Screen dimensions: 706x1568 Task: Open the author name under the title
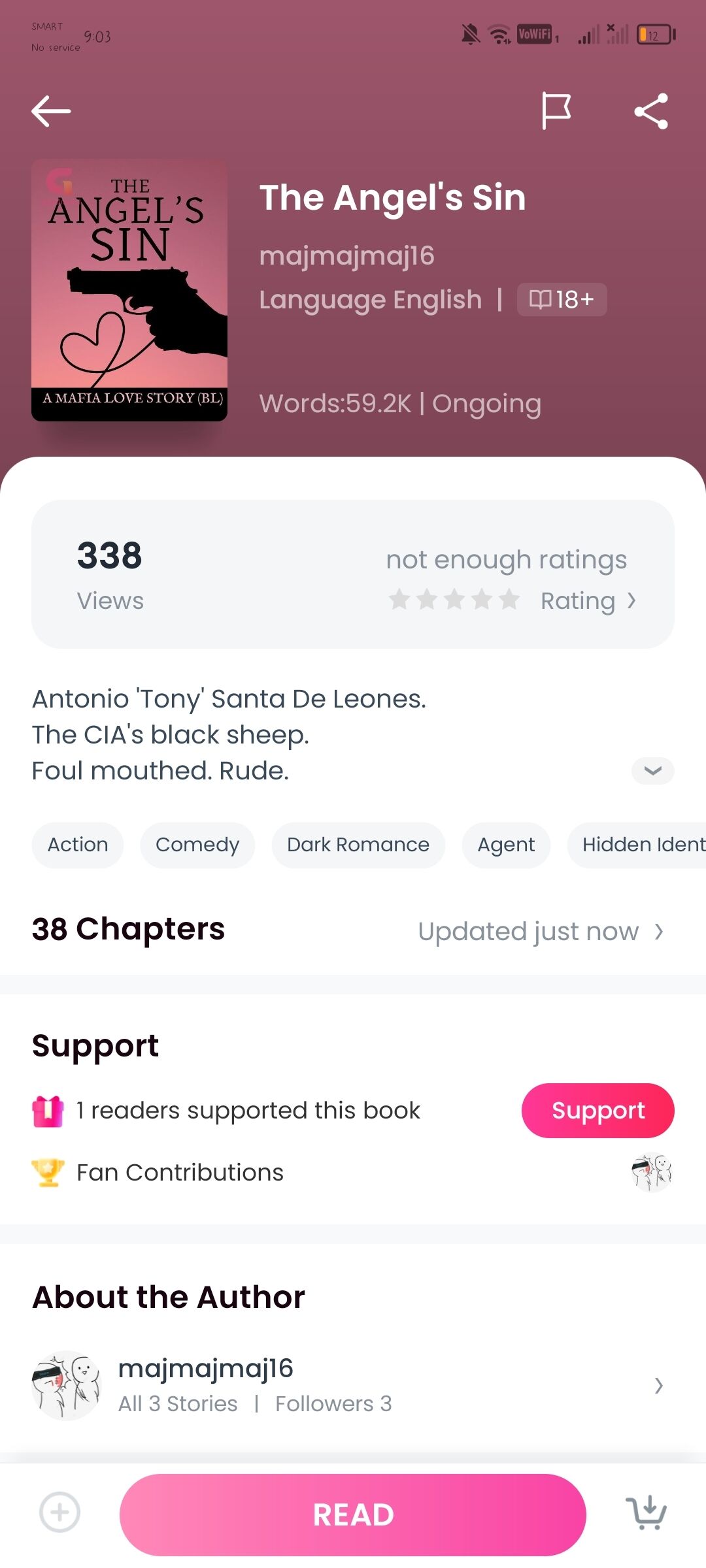coord(346,255)
